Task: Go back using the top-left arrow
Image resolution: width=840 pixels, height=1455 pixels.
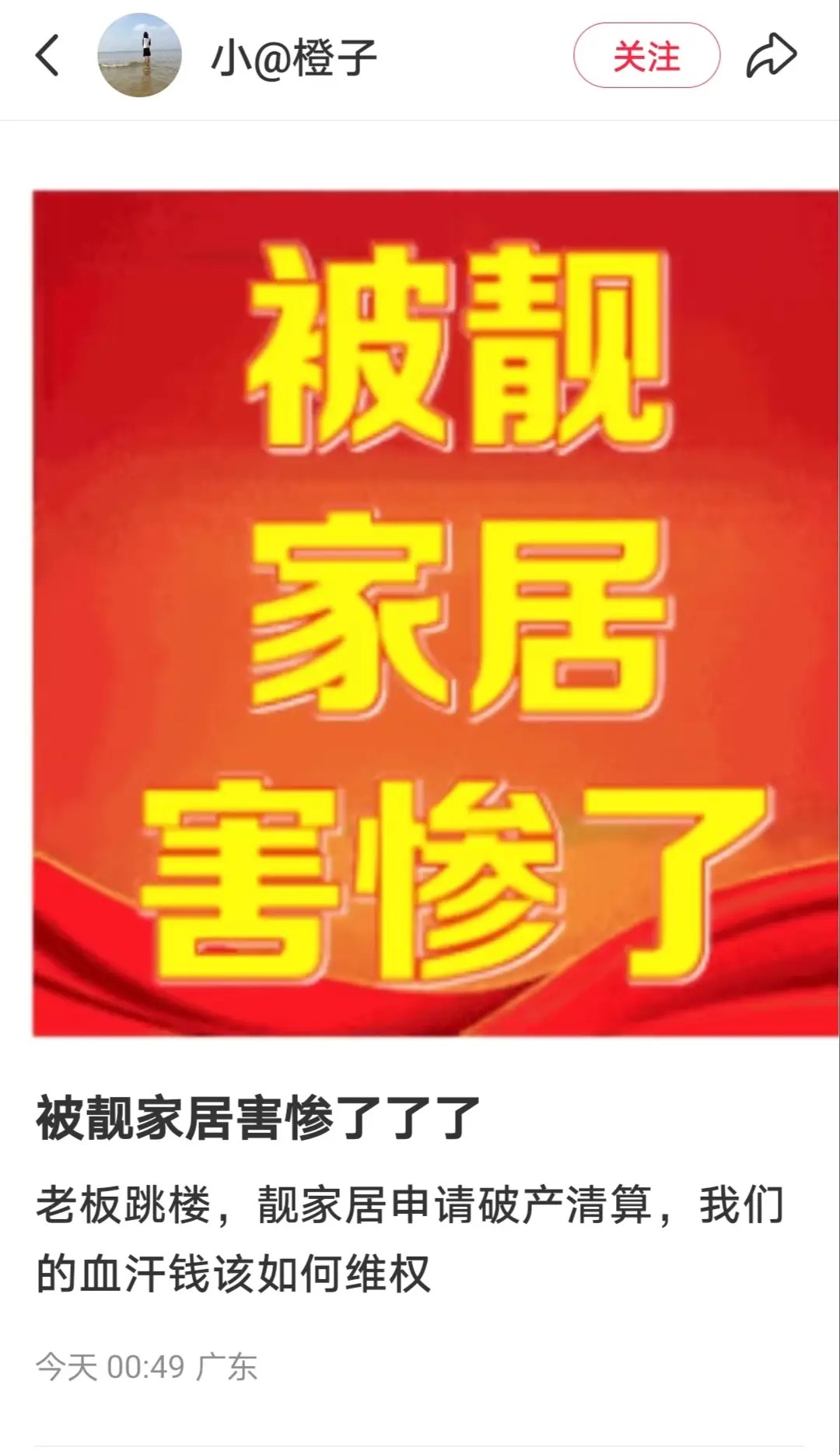Action: 48,56
